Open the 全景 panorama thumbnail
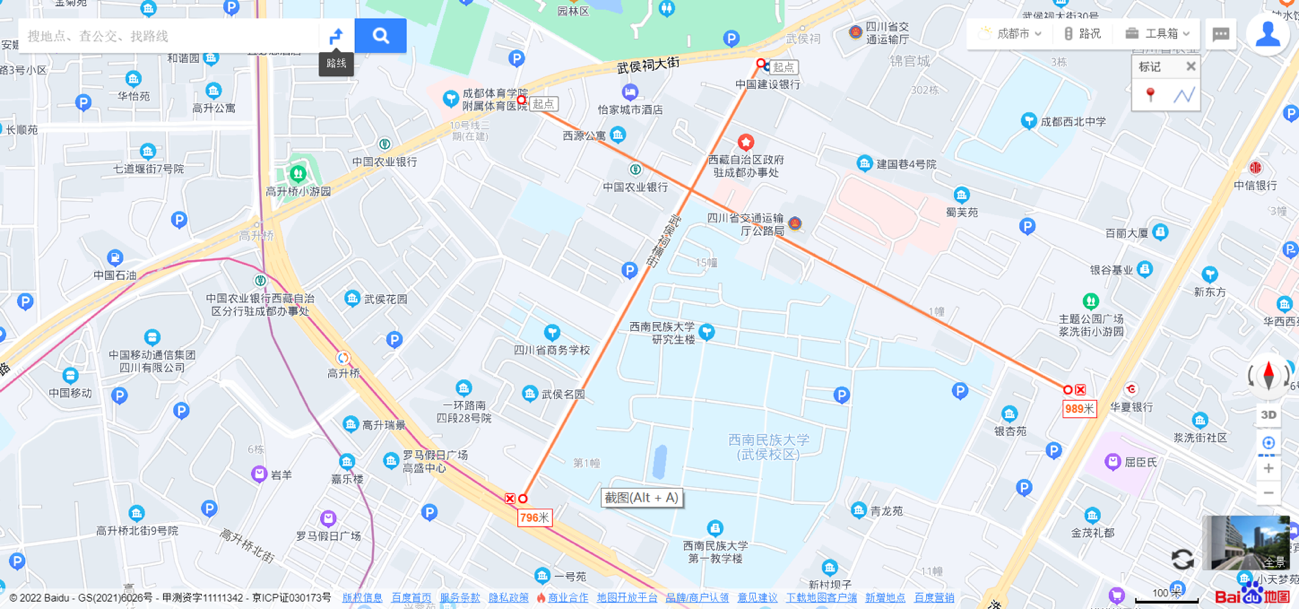The height and width of the screenshot is (609, 1299). [x=1246, y=542]
